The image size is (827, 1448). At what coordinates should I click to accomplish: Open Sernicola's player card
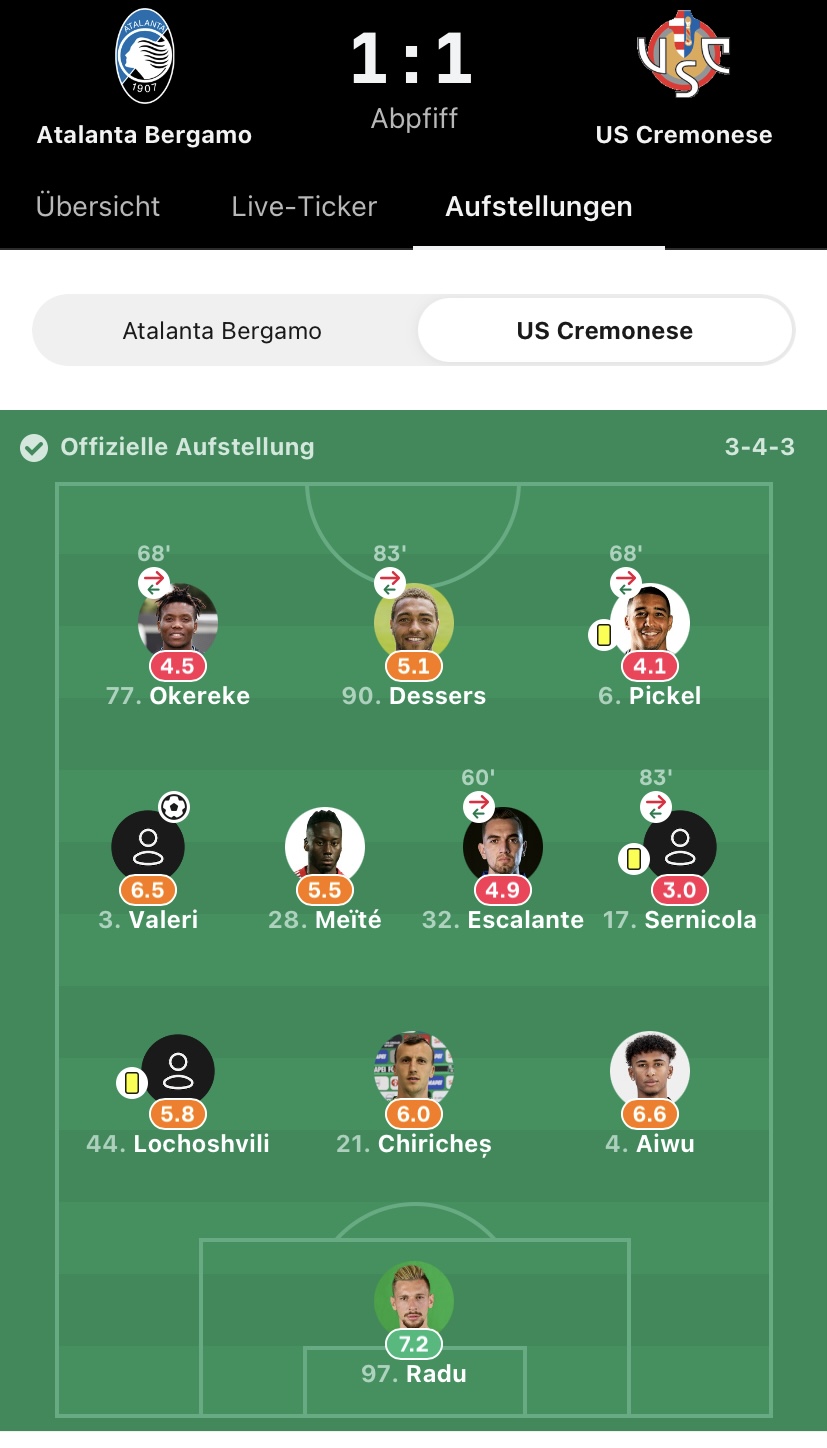coord(680,864)
